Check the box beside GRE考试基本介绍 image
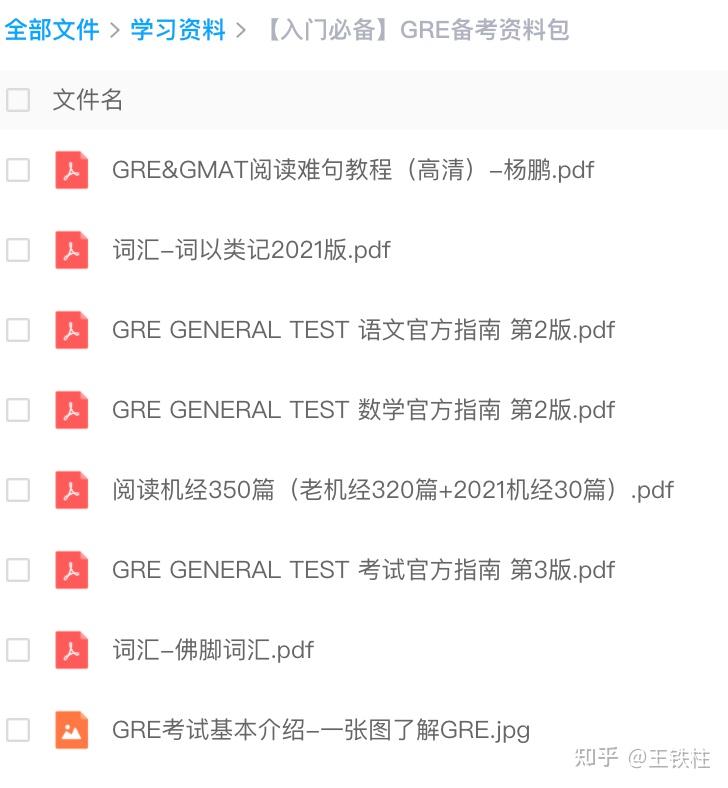This screenshot has width=728, height=788. 17,730
